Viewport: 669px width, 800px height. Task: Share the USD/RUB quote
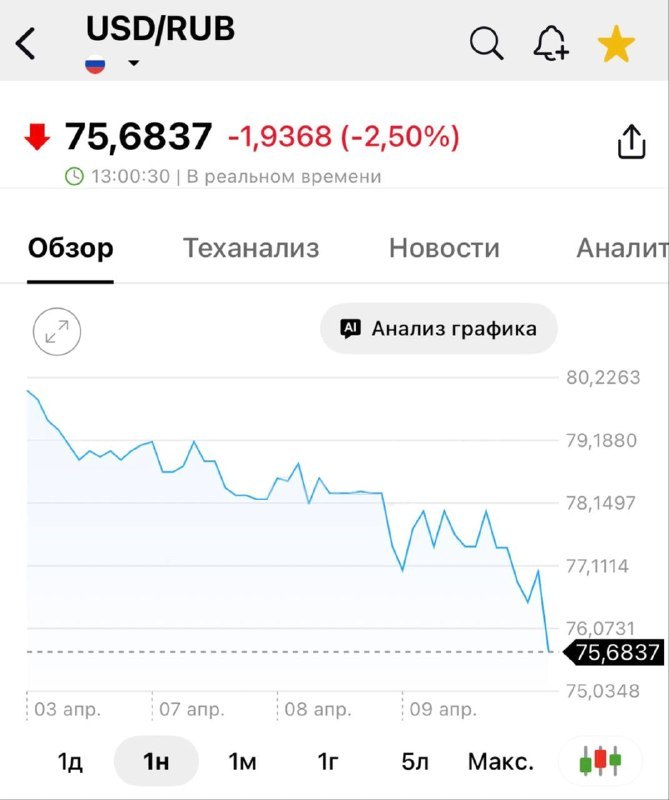(x=631, y=142)
